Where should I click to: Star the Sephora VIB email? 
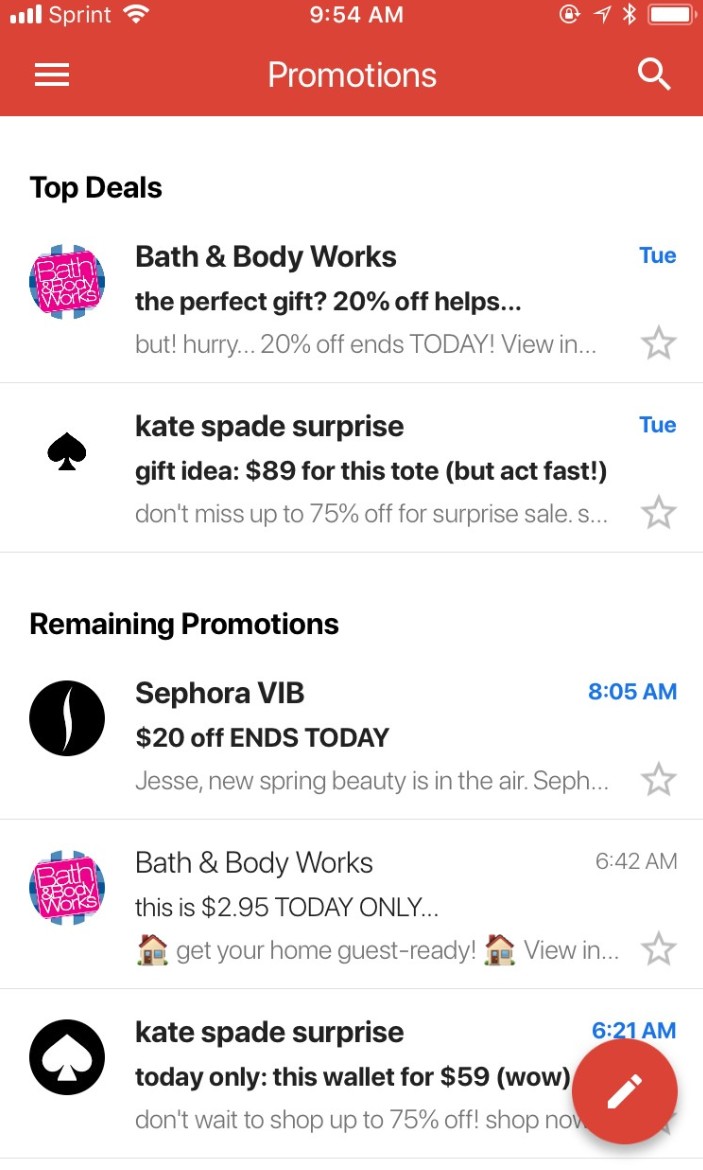pos(658,780)
